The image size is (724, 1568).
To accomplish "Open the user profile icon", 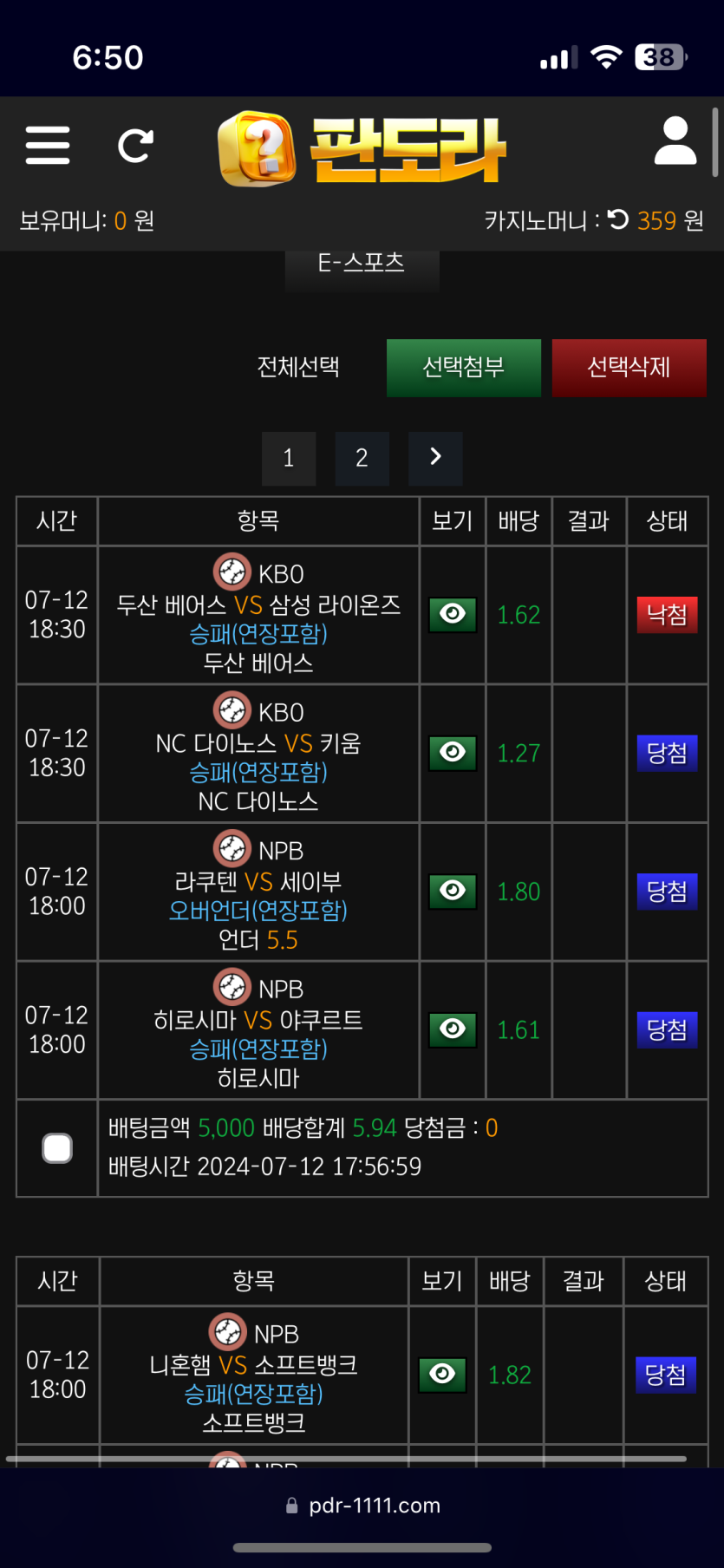I will click(675, 141).
